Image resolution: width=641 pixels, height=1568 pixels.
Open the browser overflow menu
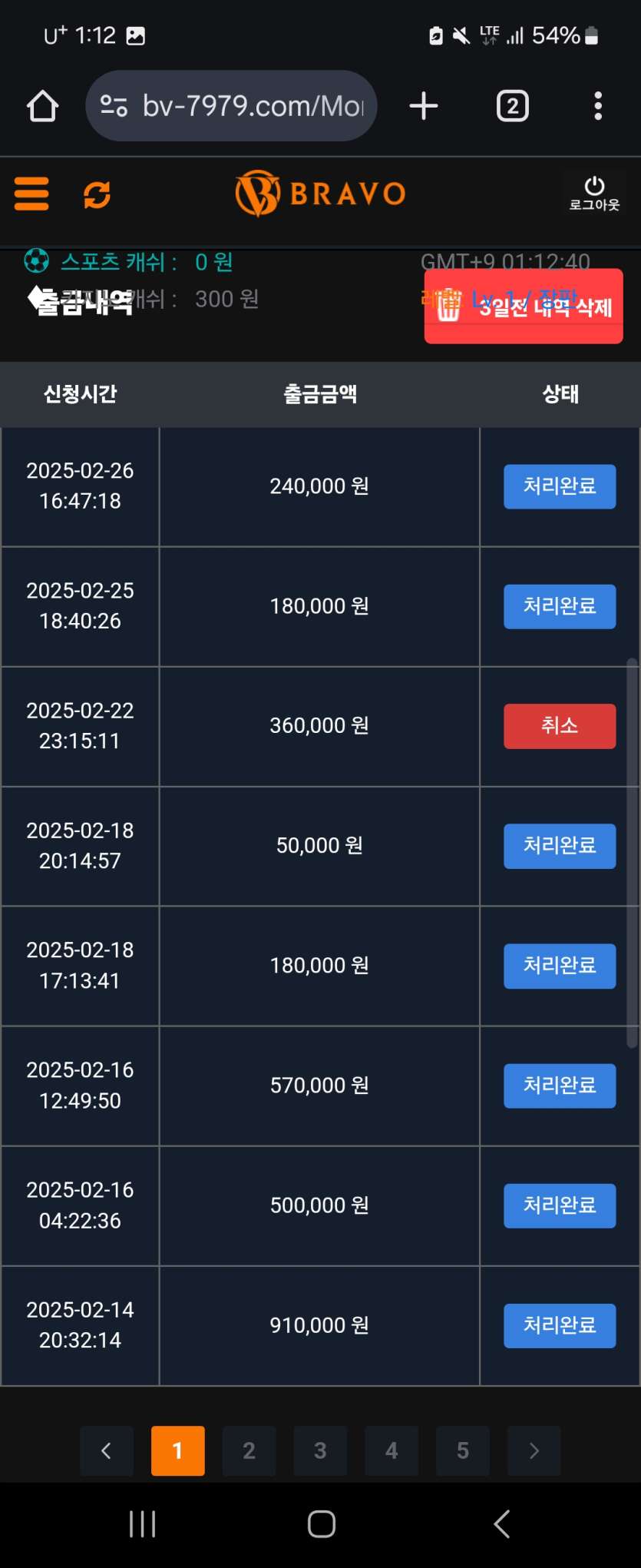click(x=598, y=106)
